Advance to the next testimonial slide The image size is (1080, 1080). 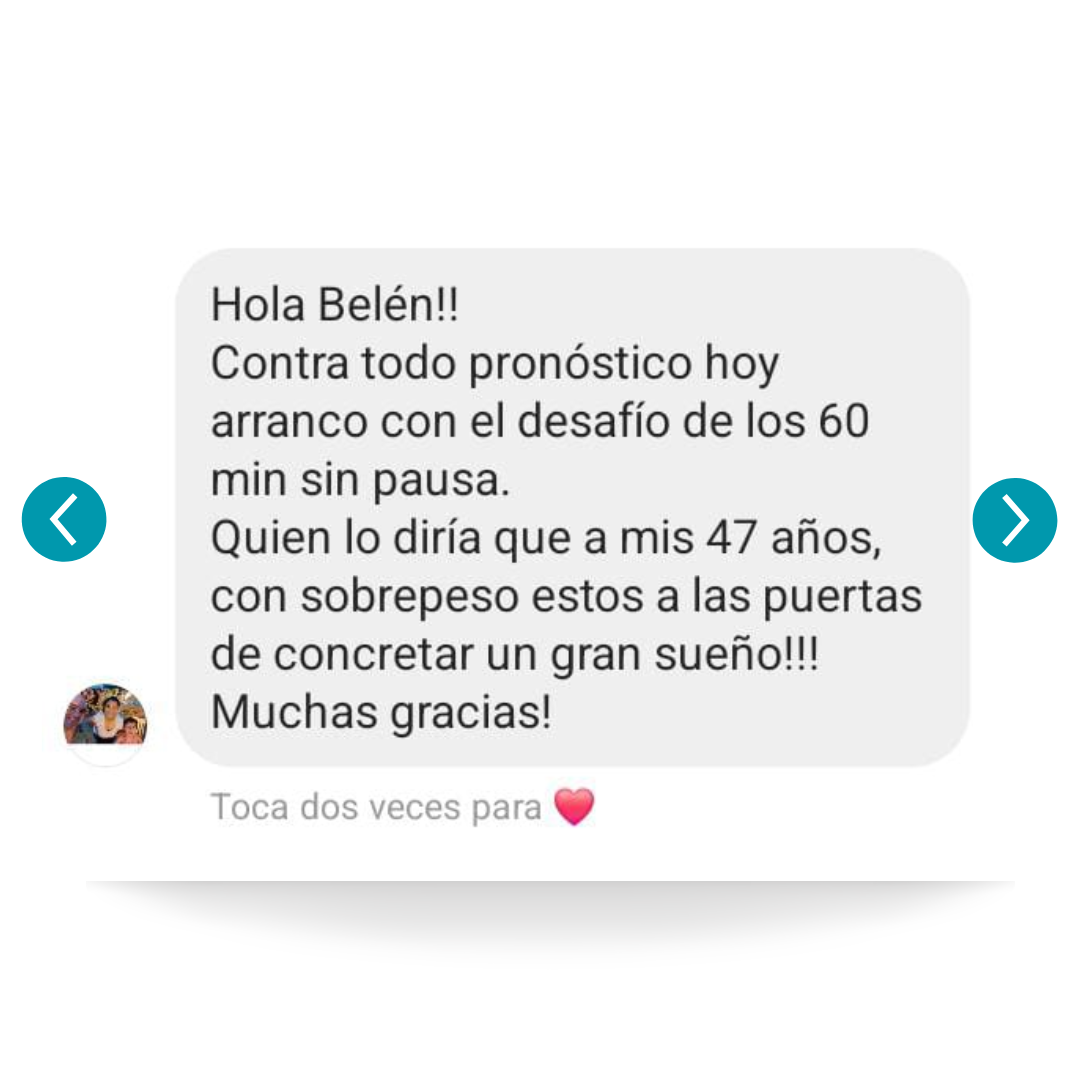point(1014,520)
